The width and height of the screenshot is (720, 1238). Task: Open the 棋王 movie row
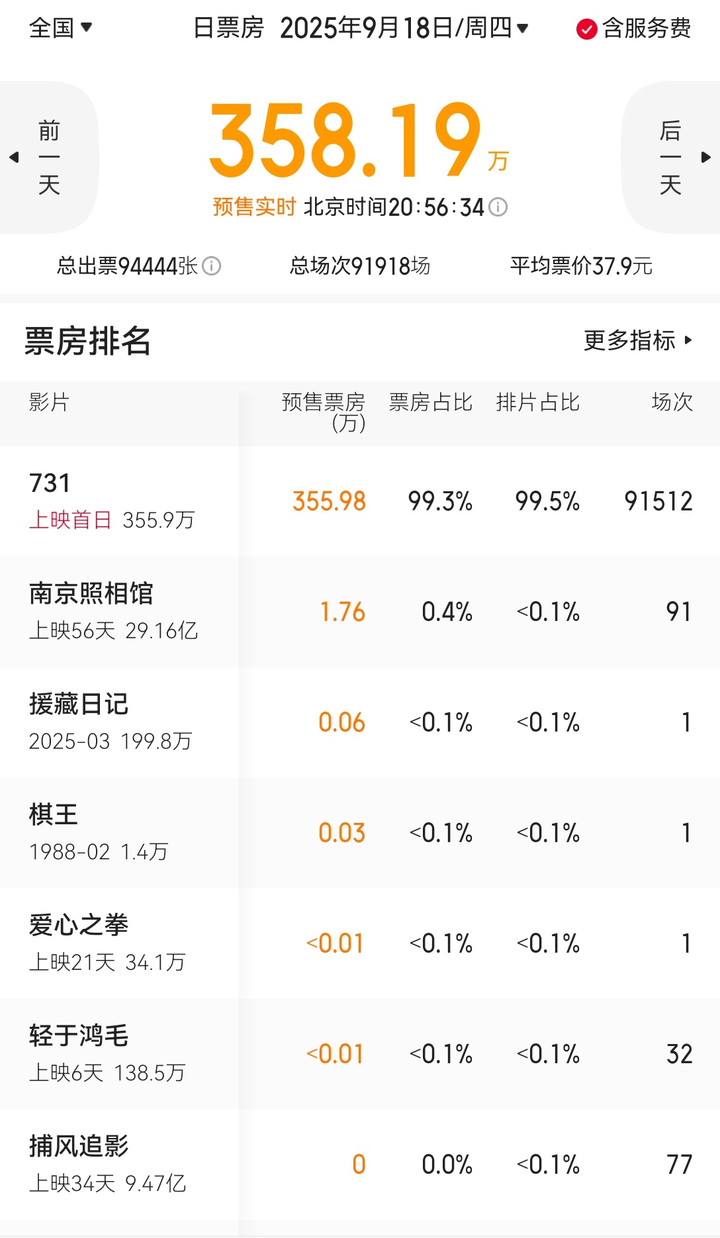tap(360, 833)
